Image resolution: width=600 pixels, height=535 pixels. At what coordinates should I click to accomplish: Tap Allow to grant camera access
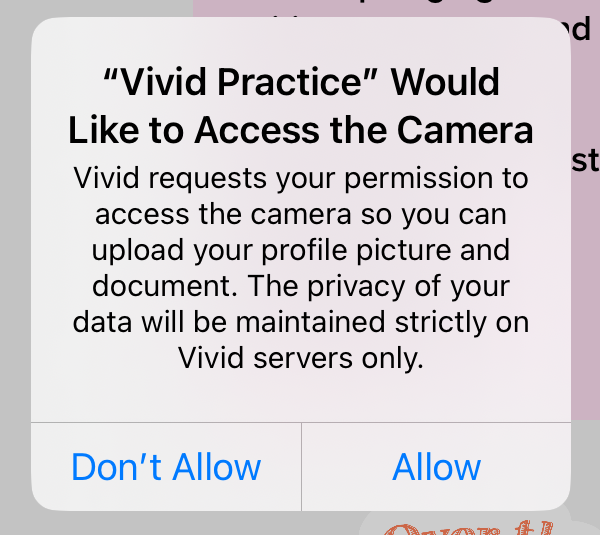pos(436,467)
